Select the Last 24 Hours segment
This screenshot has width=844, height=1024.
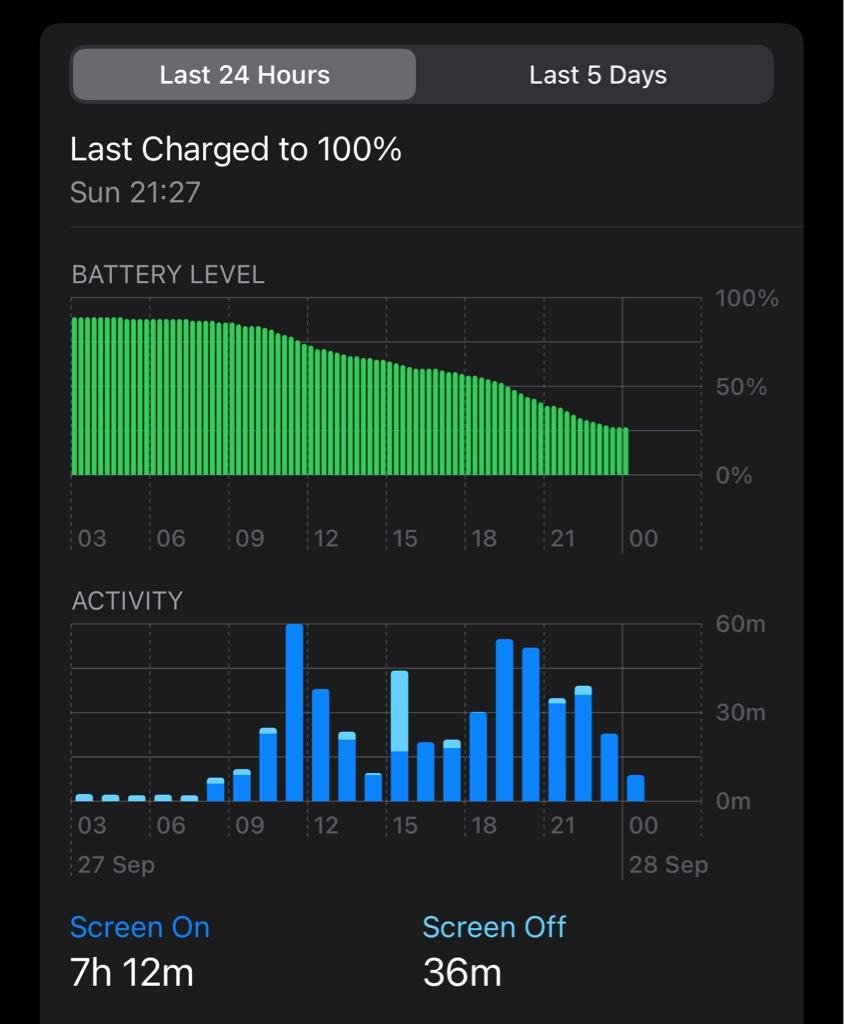point(245,75)
